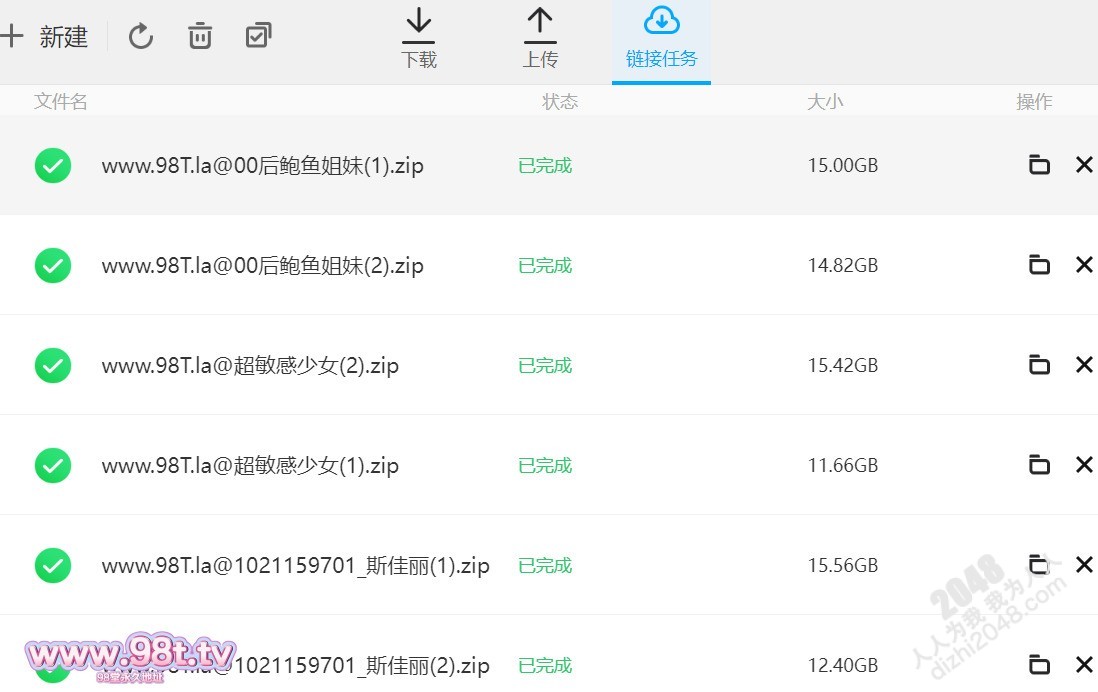Viewport: 1098px width, 692px height.
Task: Switch to the 上传 tab
Action: pyautogui.click(x=540, y=40)
